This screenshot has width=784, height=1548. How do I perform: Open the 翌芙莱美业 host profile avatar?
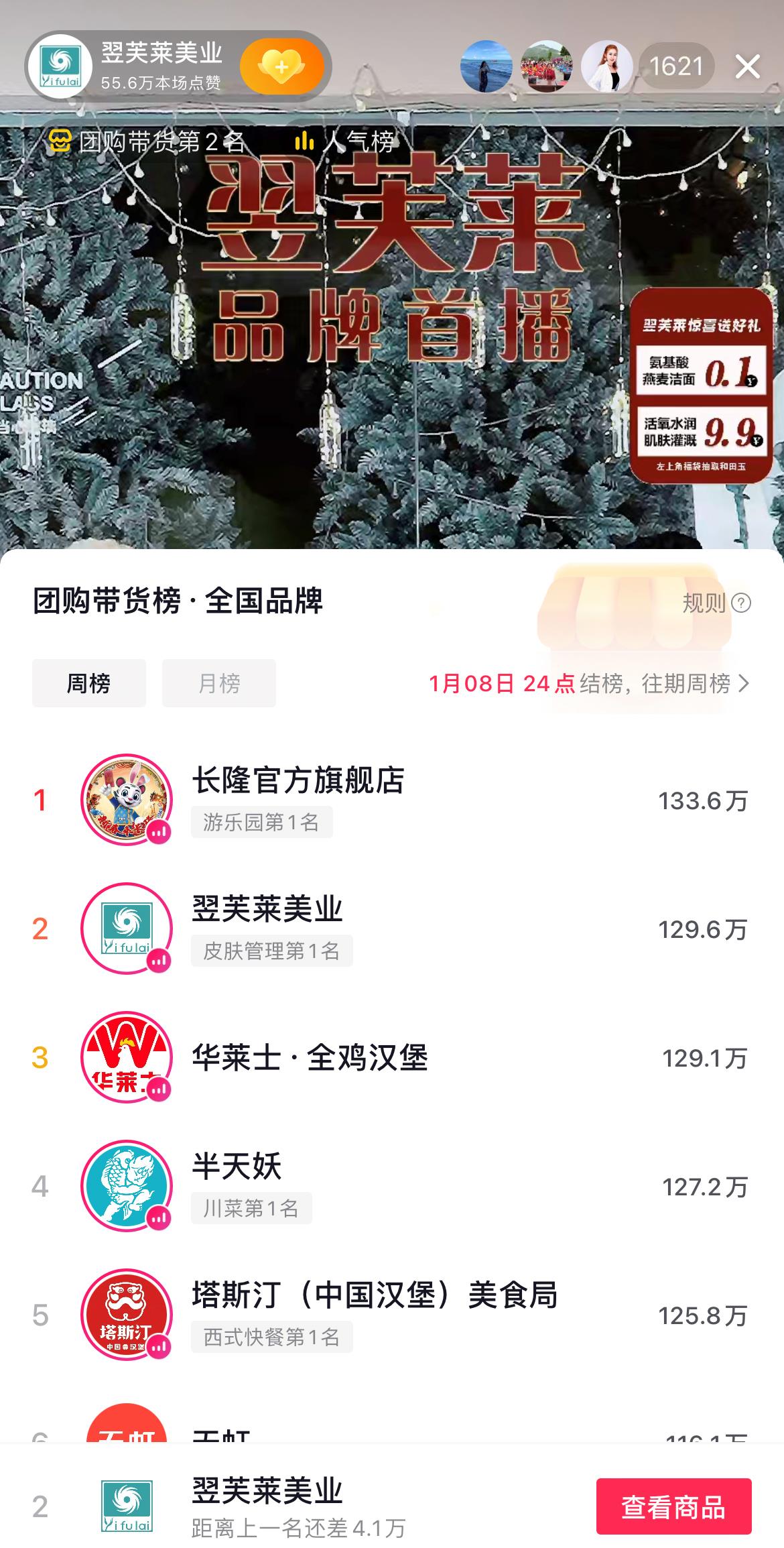(60, 66)
